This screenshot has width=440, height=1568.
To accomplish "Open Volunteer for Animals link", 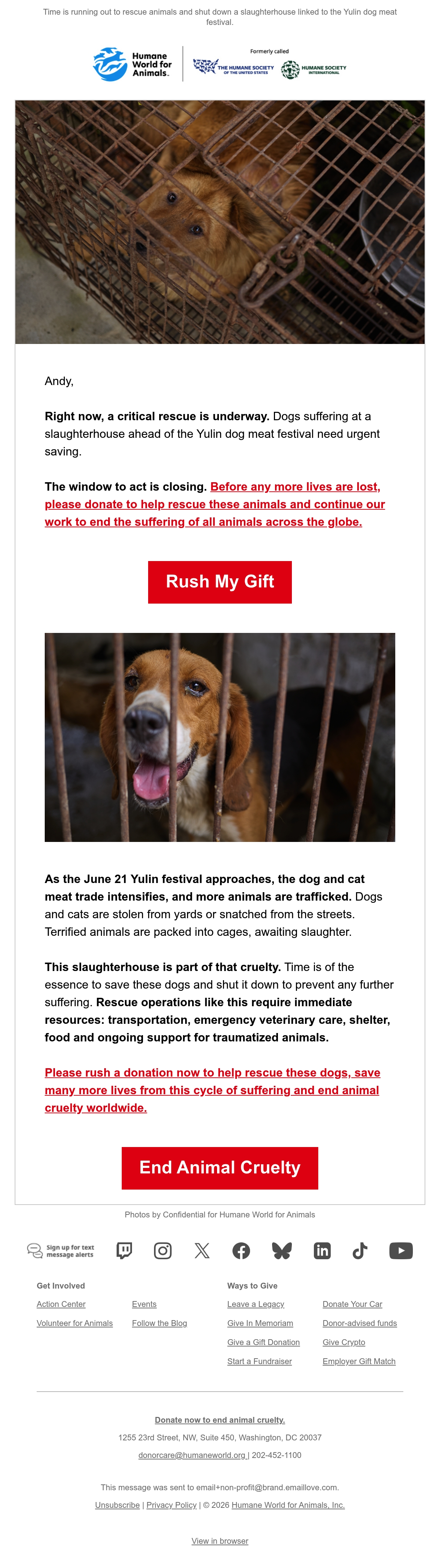I will 75,1323.
